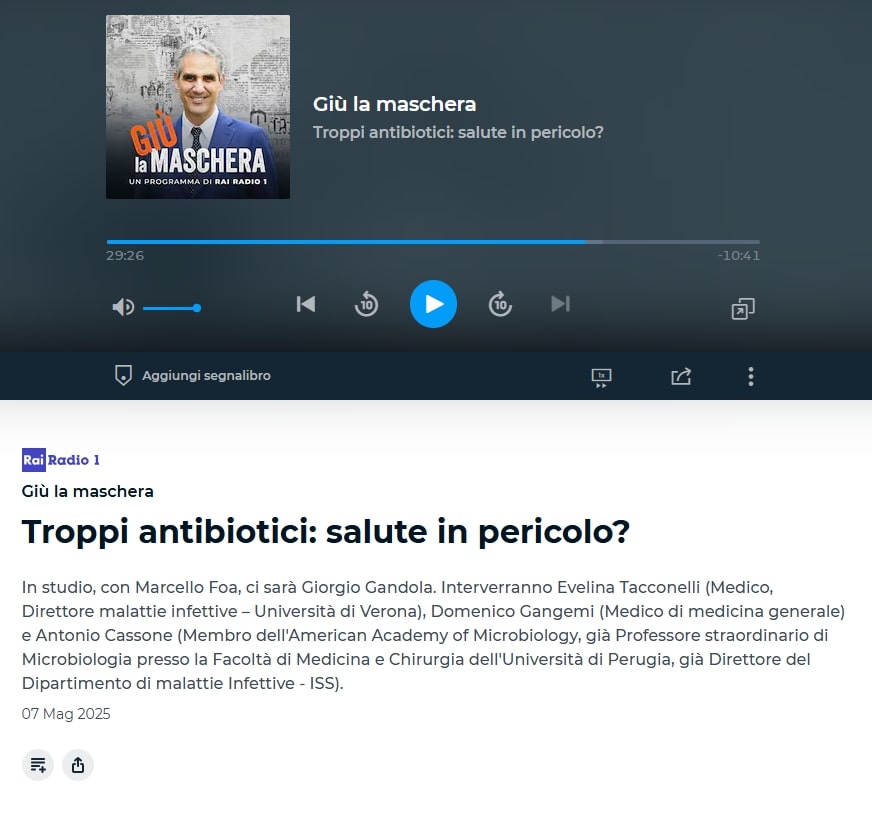The height and width of the screenshot is (825, 872).
Task: Share via the icon below the date
Action: pyautogui.click(x=78, y=765)
